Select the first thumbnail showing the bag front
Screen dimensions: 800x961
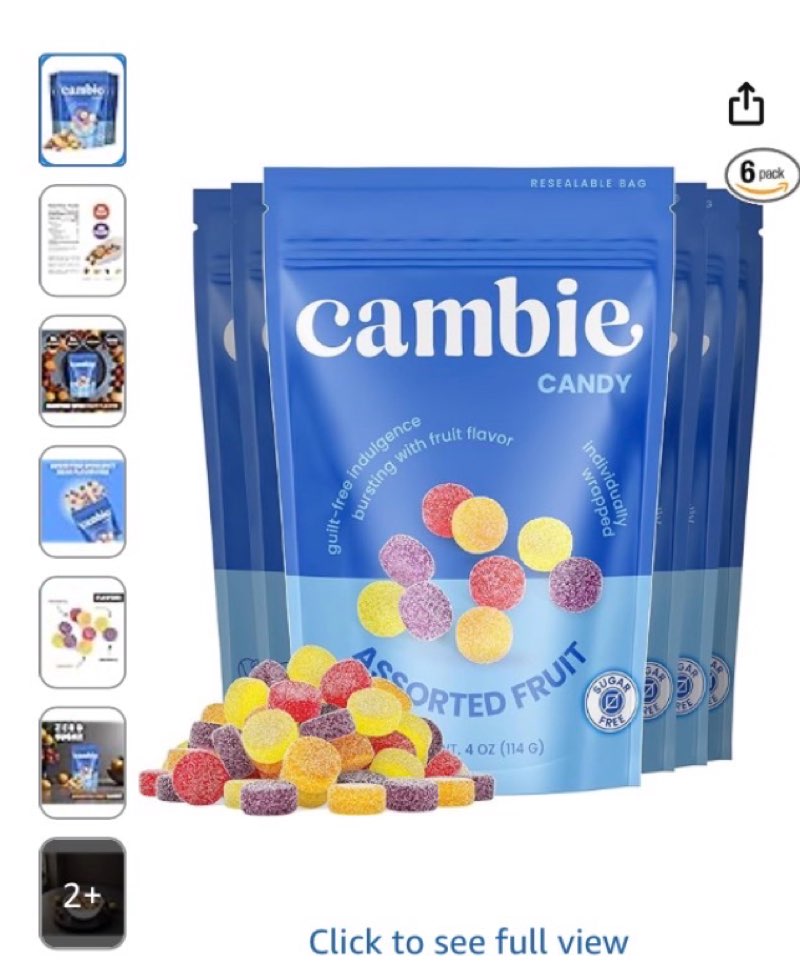pos(82,110)
